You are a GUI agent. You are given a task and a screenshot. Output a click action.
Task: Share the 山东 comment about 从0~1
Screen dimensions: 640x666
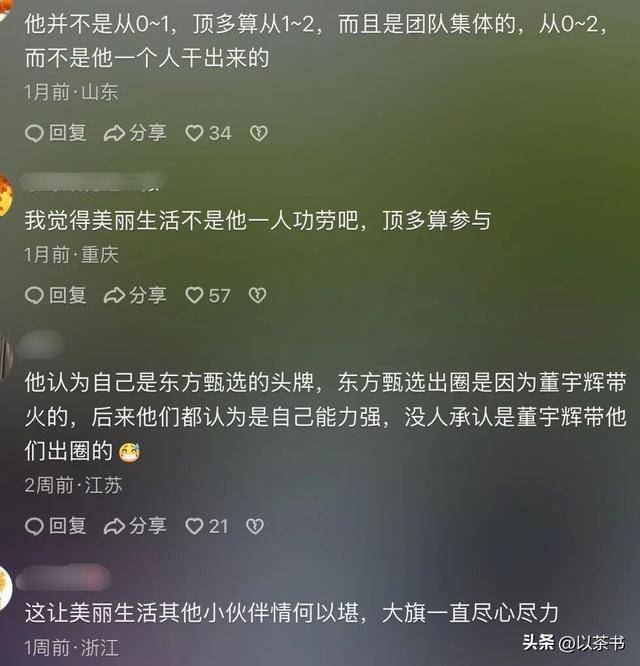click(x=135, y=133)
